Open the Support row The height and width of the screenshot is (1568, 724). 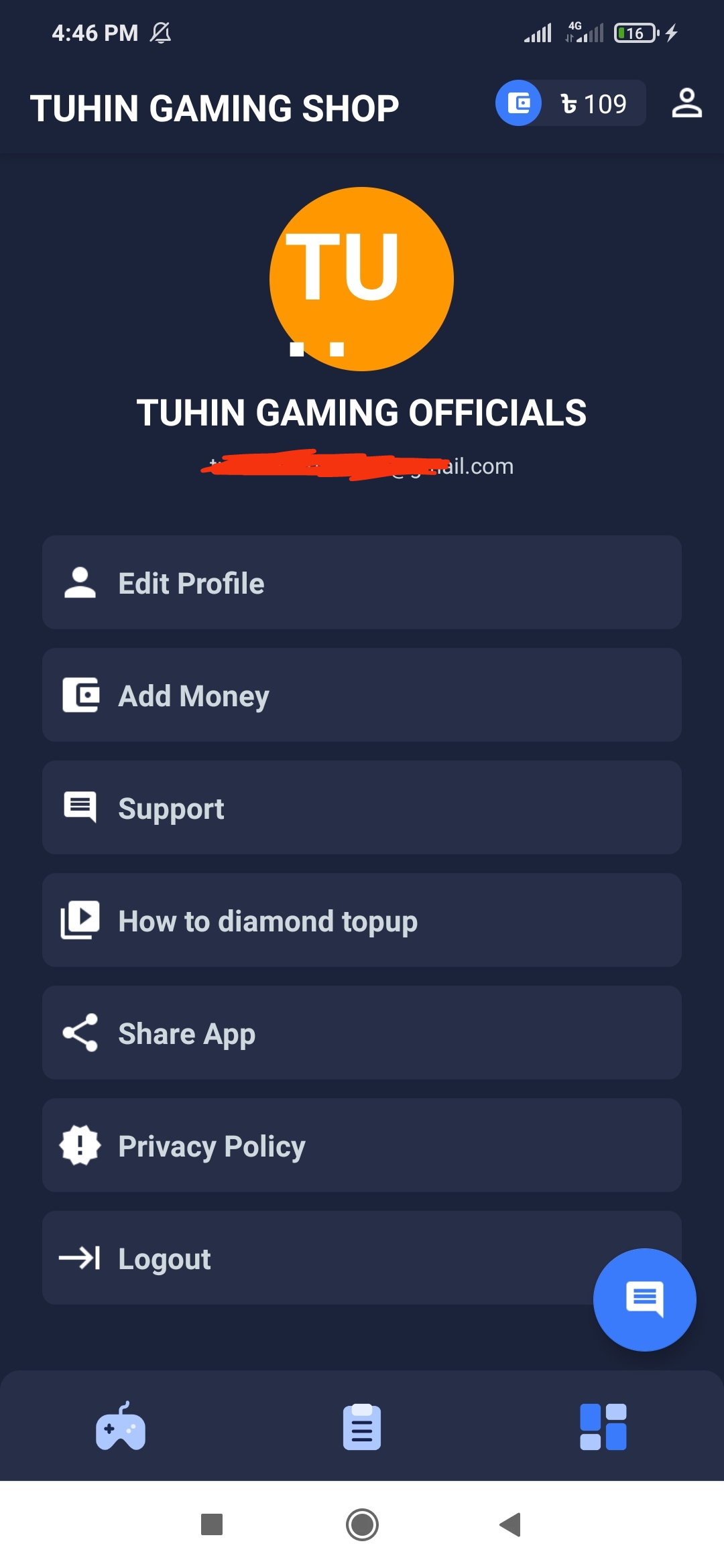362,807
